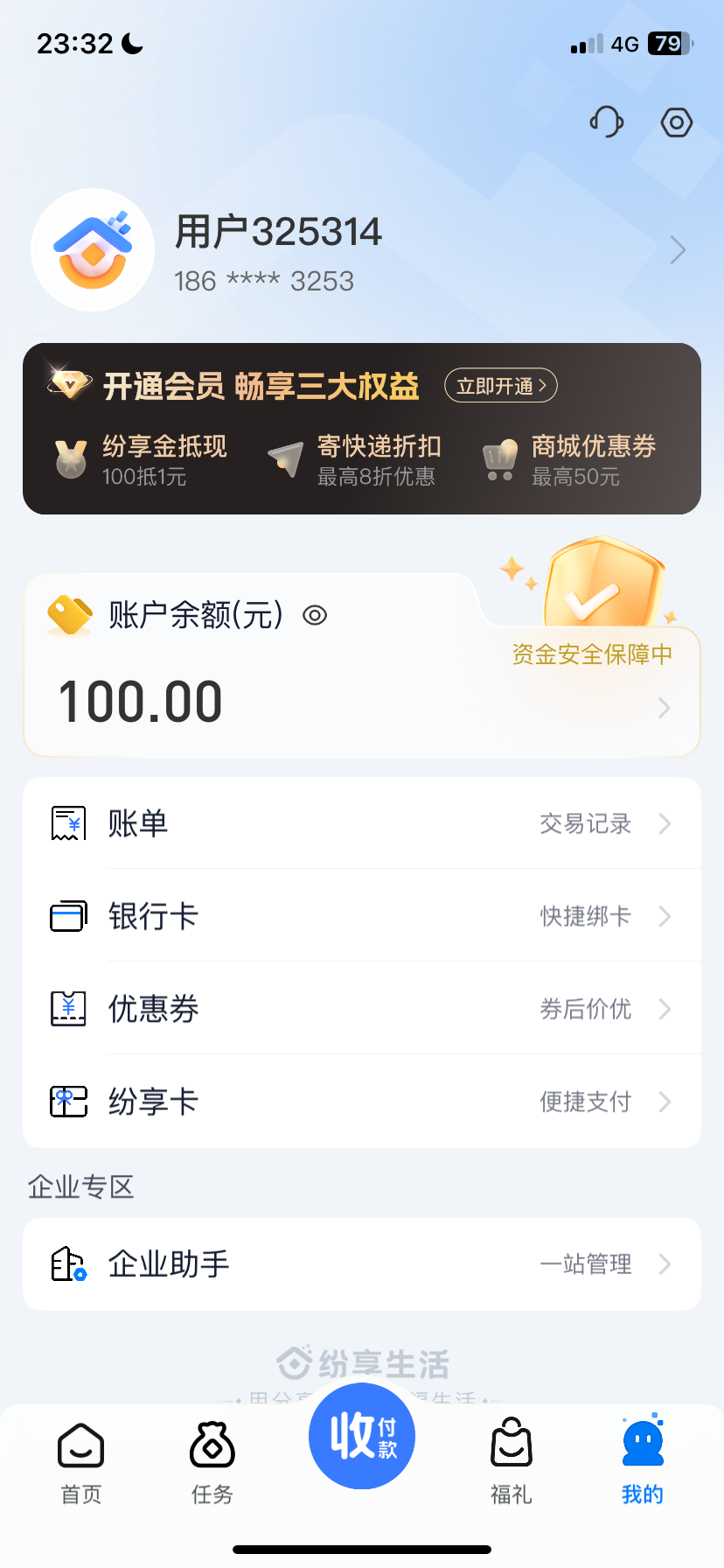Open profile of 用户325314
This screenshot has width=724, height=1568.
[278, 249]
